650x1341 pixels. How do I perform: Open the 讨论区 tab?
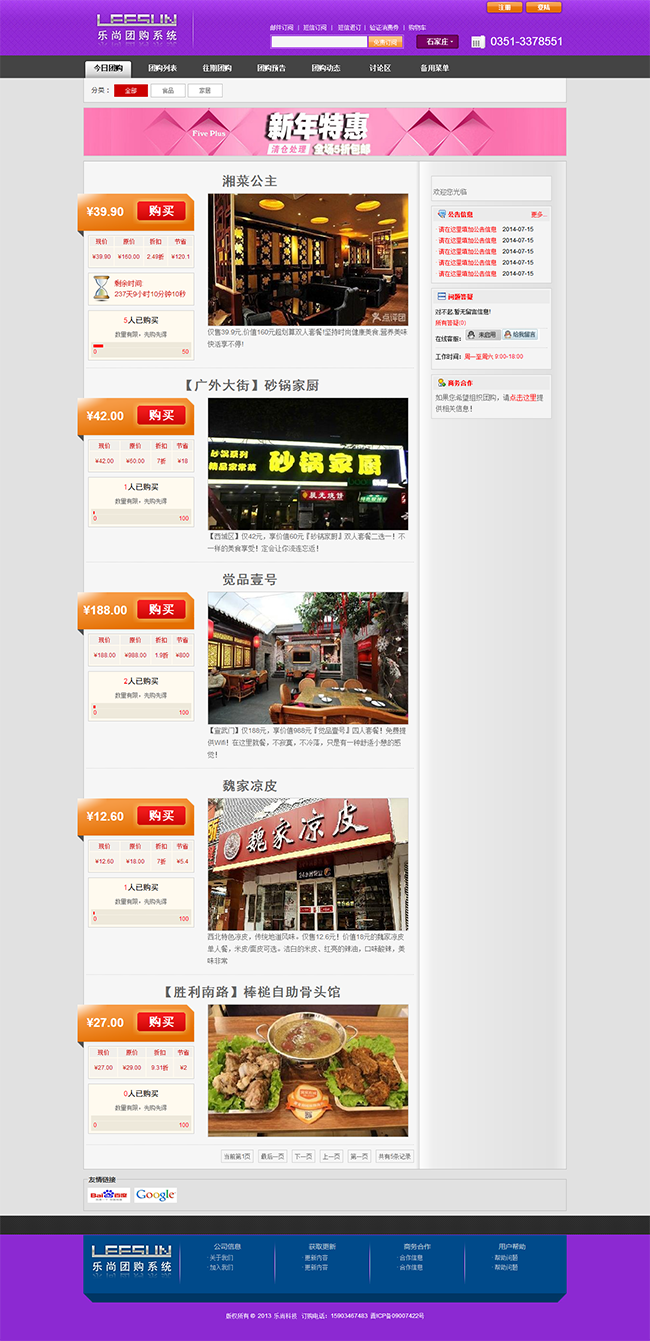click(380, 68)
